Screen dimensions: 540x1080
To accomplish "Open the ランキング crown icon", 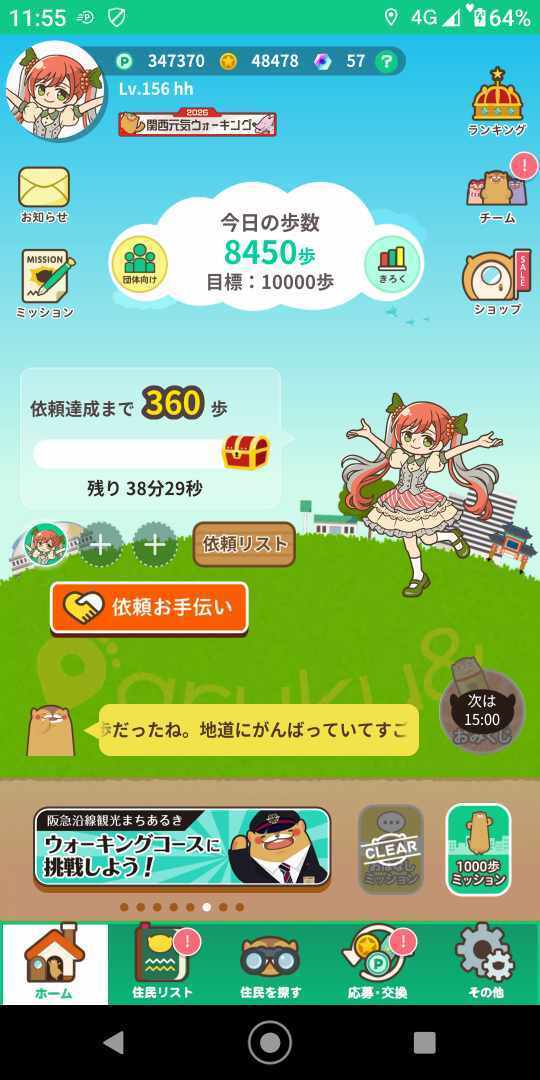I will pos(497,101).
